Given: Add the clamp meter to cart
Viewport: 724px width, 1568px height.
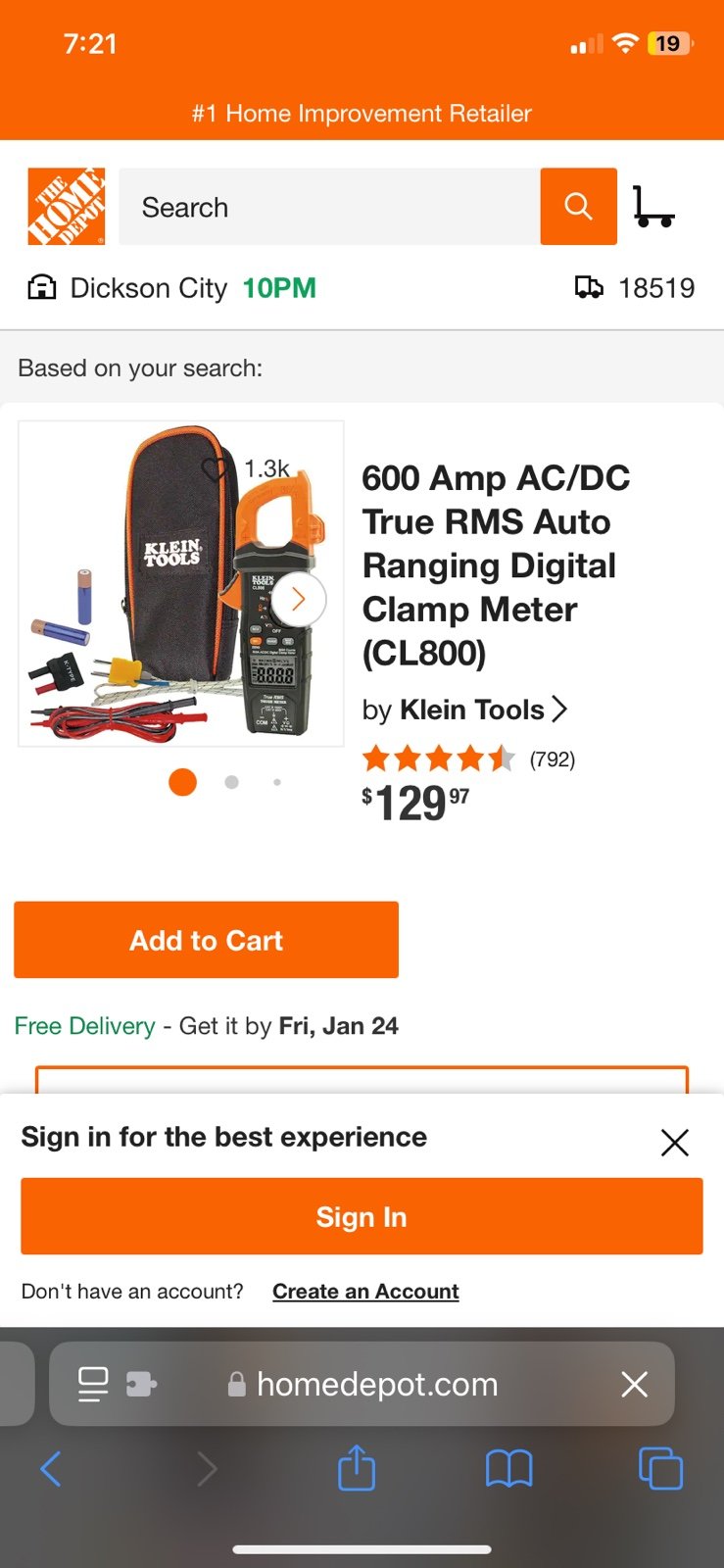Looking at the screenshot, I should coord(206,940).
